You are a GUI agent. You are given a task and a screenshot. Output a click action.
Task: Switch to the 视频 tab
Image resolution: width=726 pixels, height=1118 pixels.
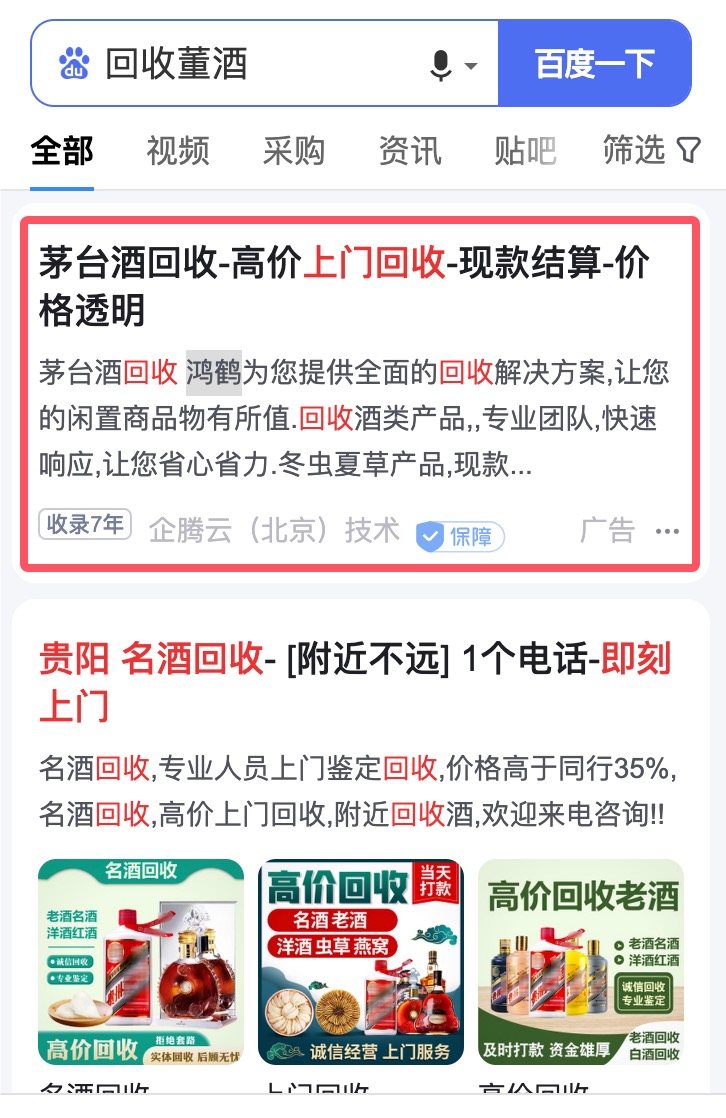coord(178,151)
